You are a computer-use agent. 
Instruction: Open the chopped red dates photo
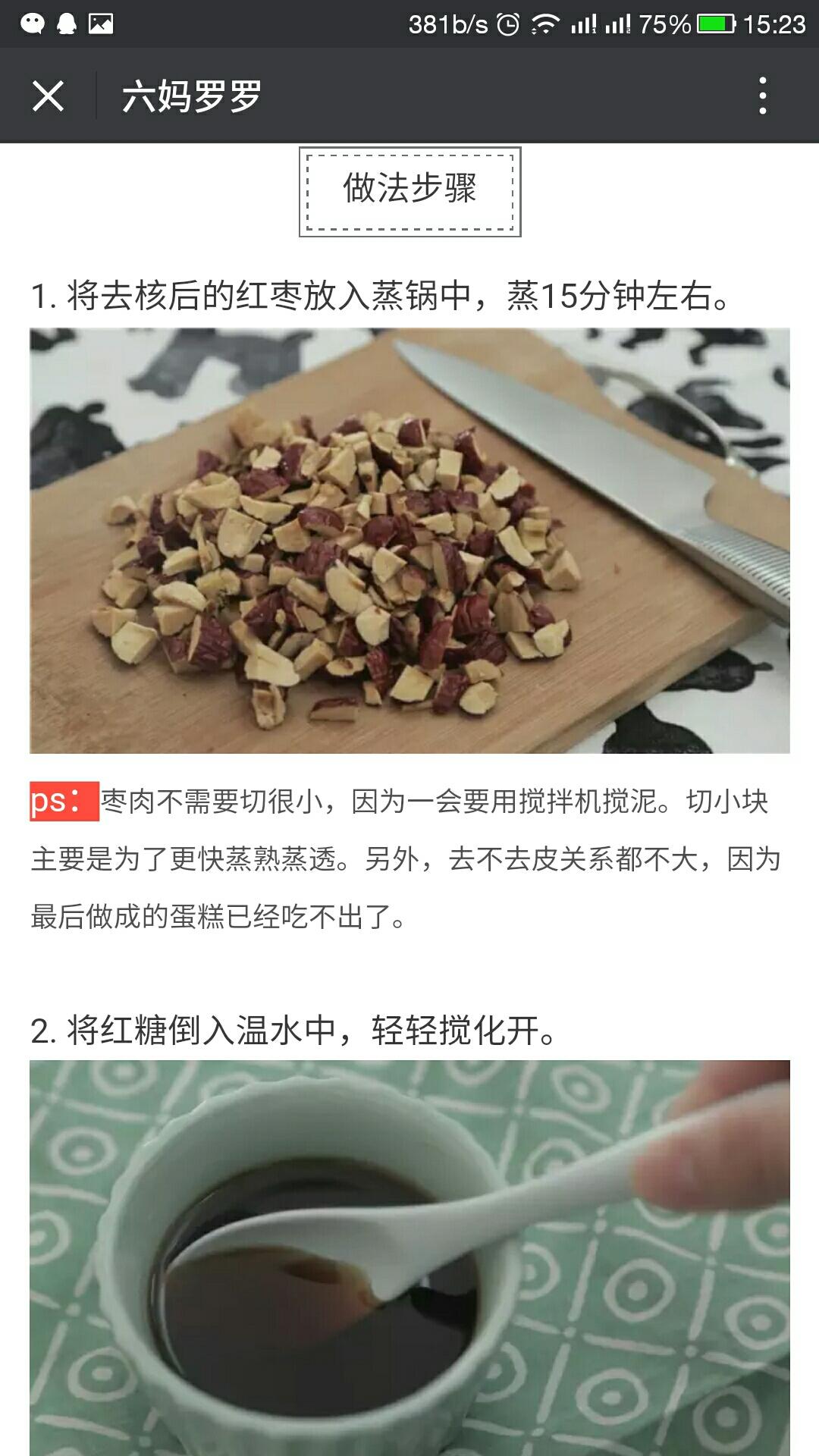[409, 538]
